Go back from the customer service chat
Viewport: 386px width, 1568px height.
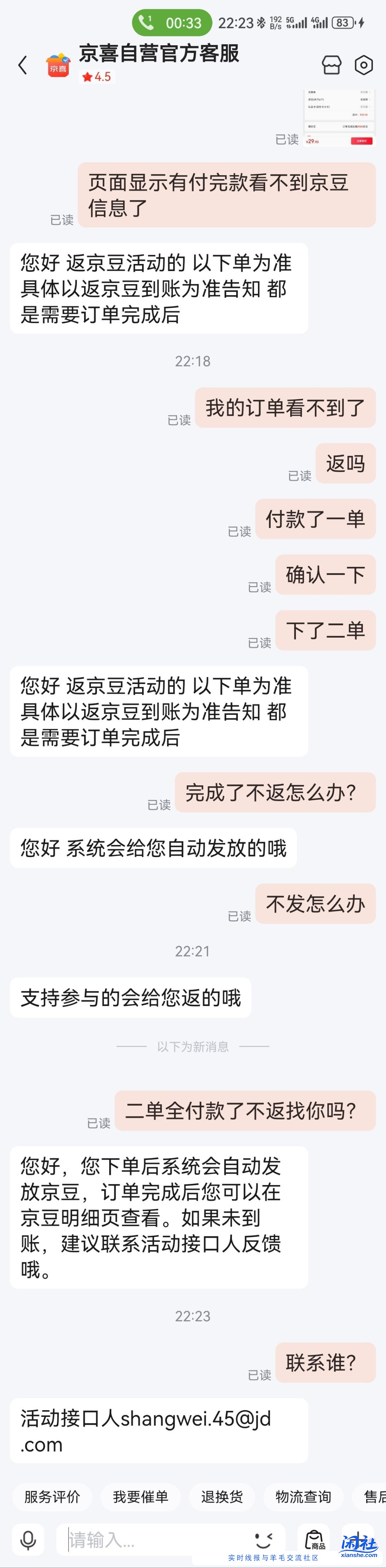(x=23, y=65)
